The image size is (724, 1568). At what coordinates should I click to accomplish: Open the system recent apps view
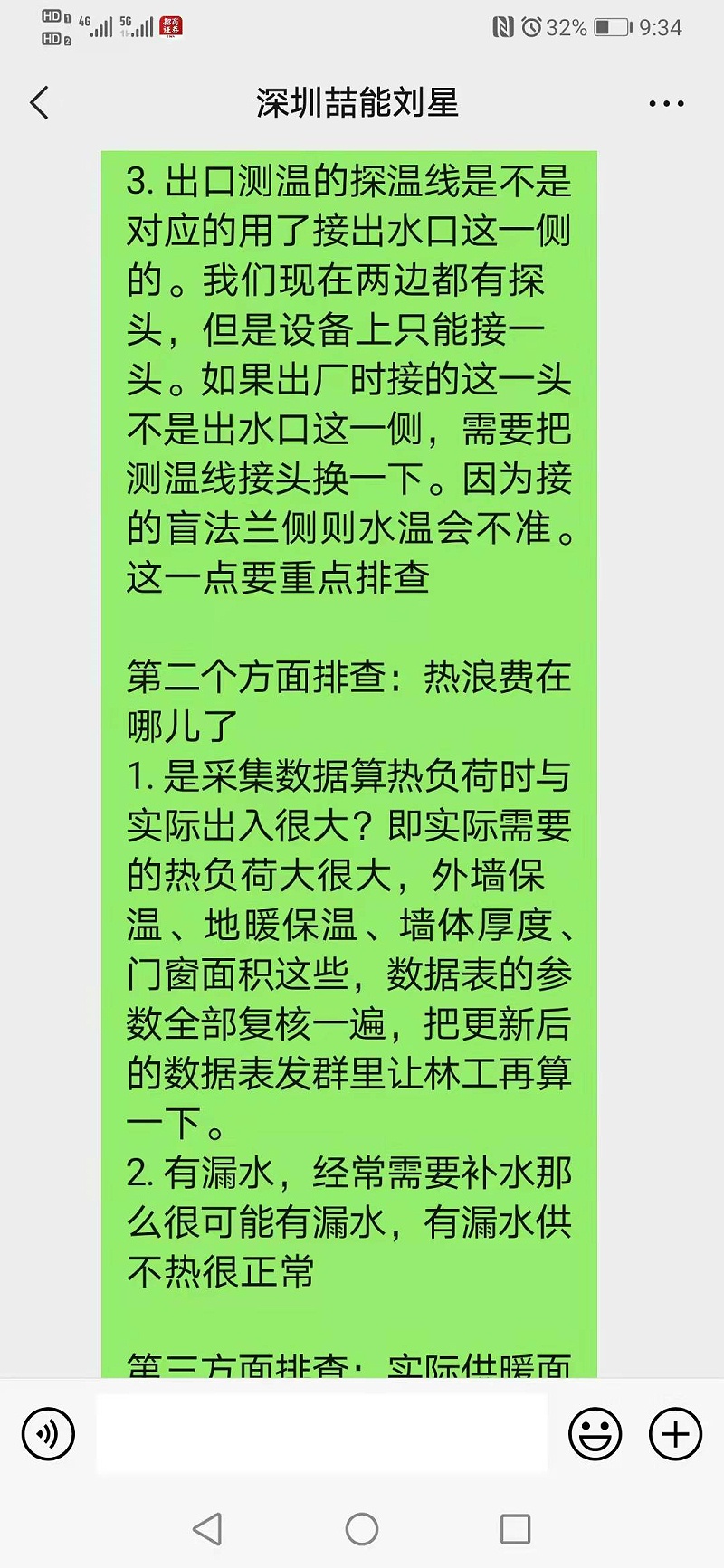point(515,1529)
